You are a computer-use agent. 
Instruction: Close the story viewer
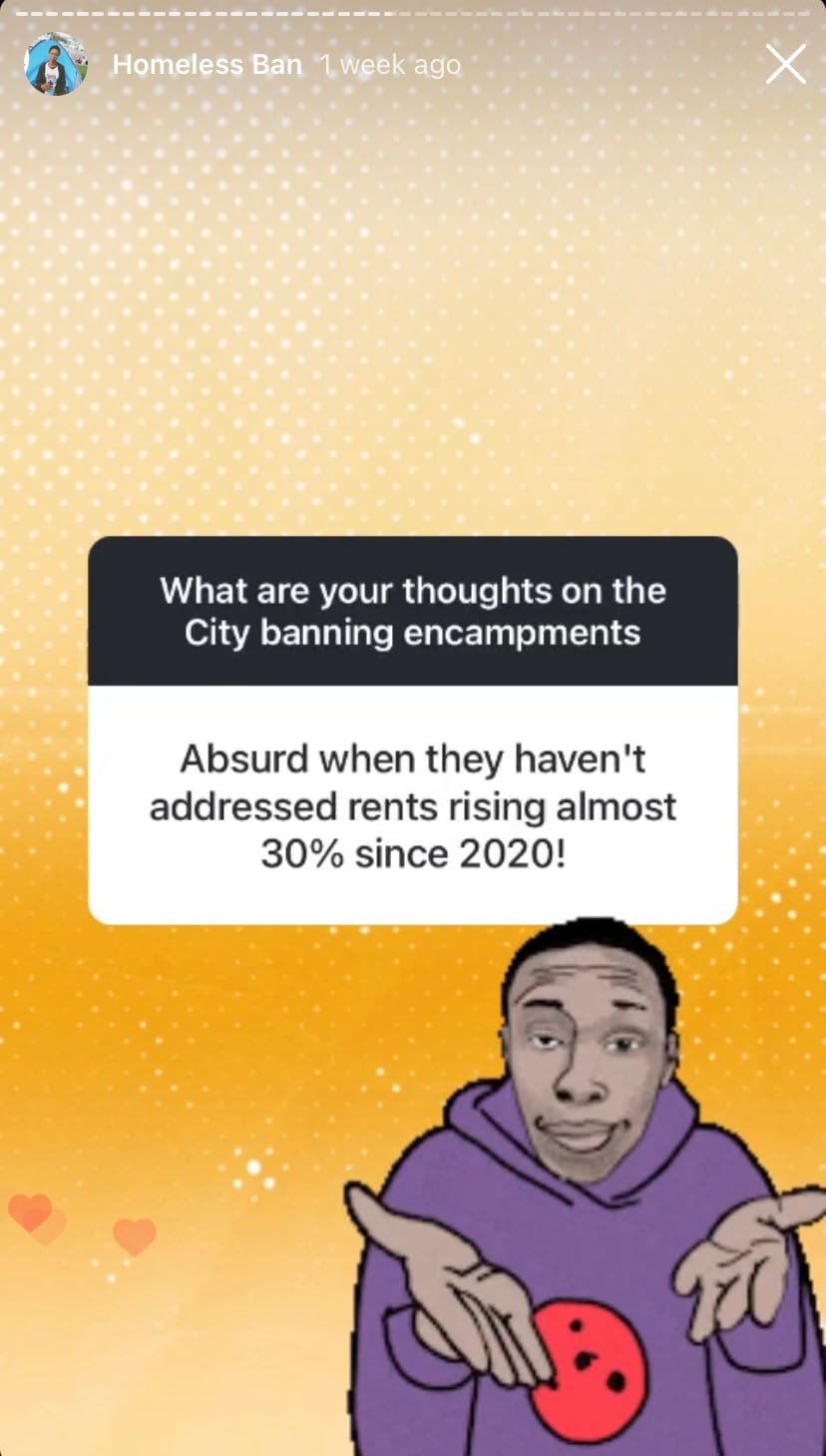coord(785,65)
